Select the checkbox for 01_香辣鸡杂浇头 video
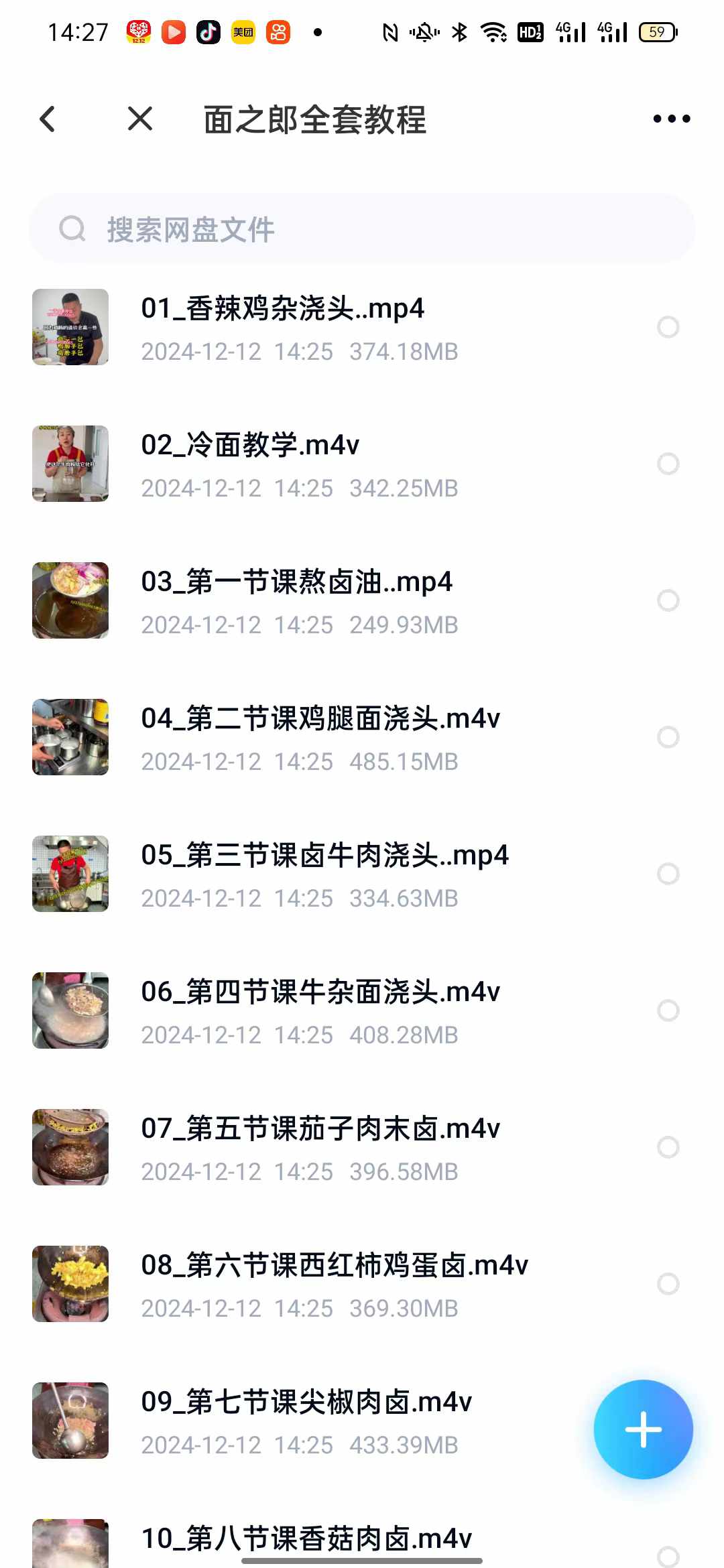 coord(668,326)
